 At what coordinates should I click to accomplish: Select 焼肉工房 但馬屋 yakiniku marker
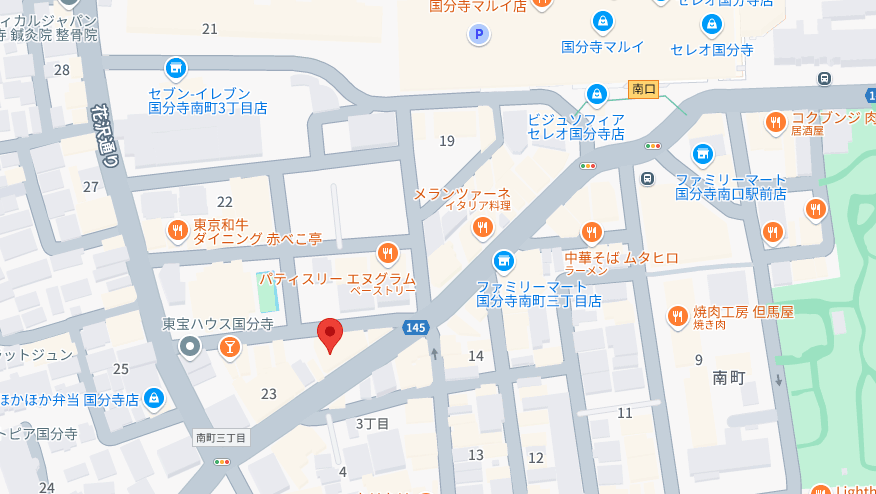677,317
